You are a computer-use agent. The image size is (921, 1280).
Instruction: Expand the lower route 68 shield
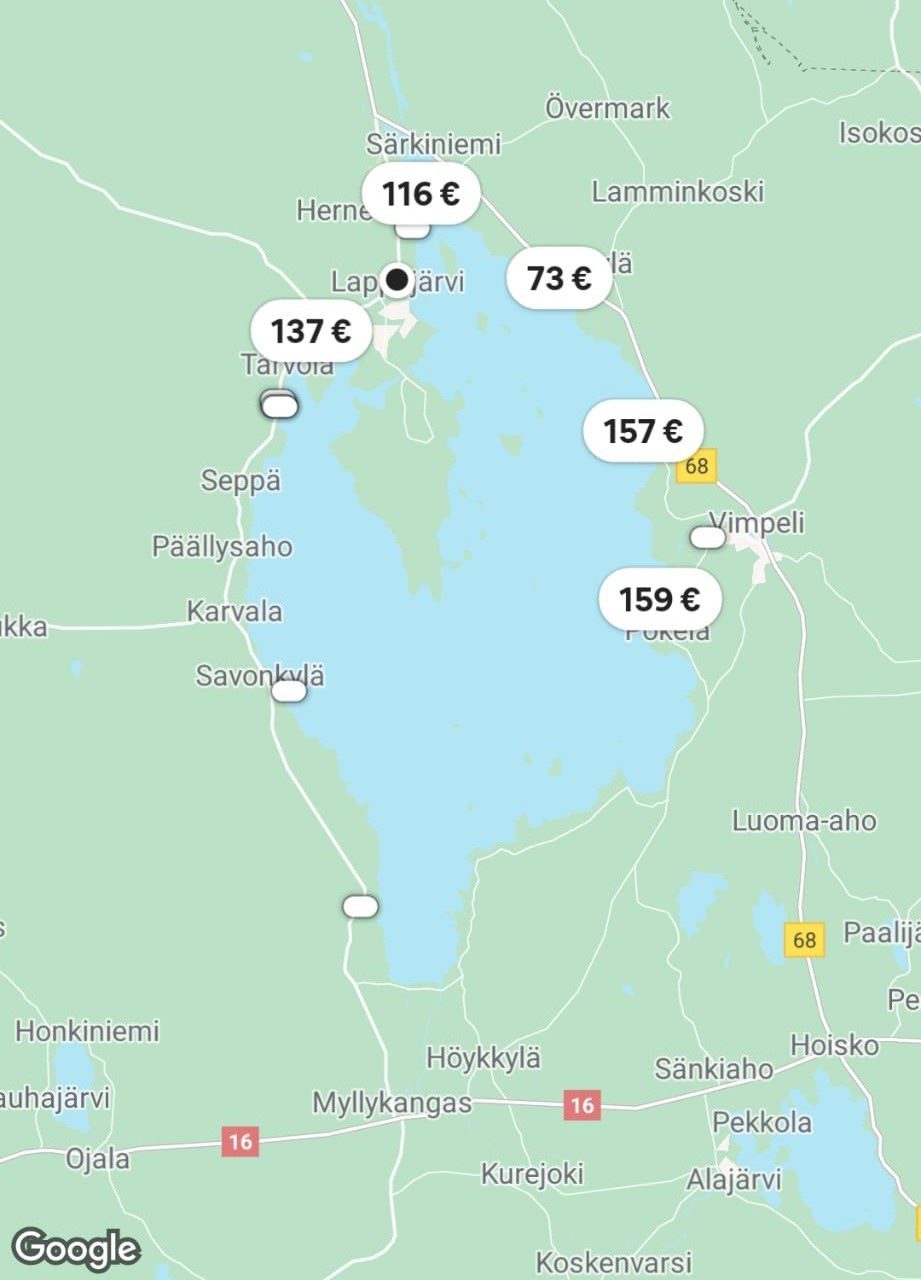806,940
